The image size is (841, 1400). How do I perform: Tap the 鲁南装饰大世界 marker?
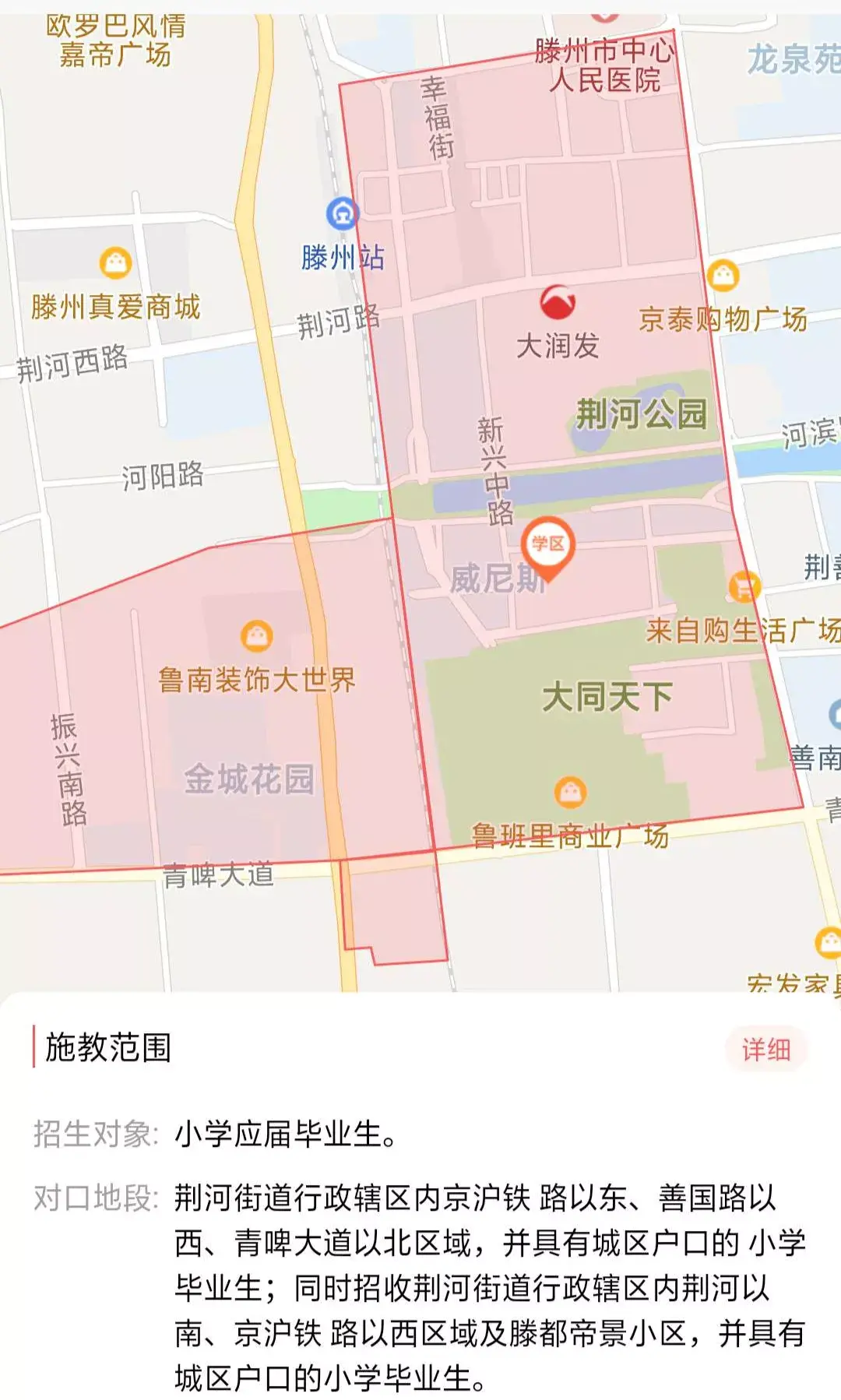pos(256,636)
